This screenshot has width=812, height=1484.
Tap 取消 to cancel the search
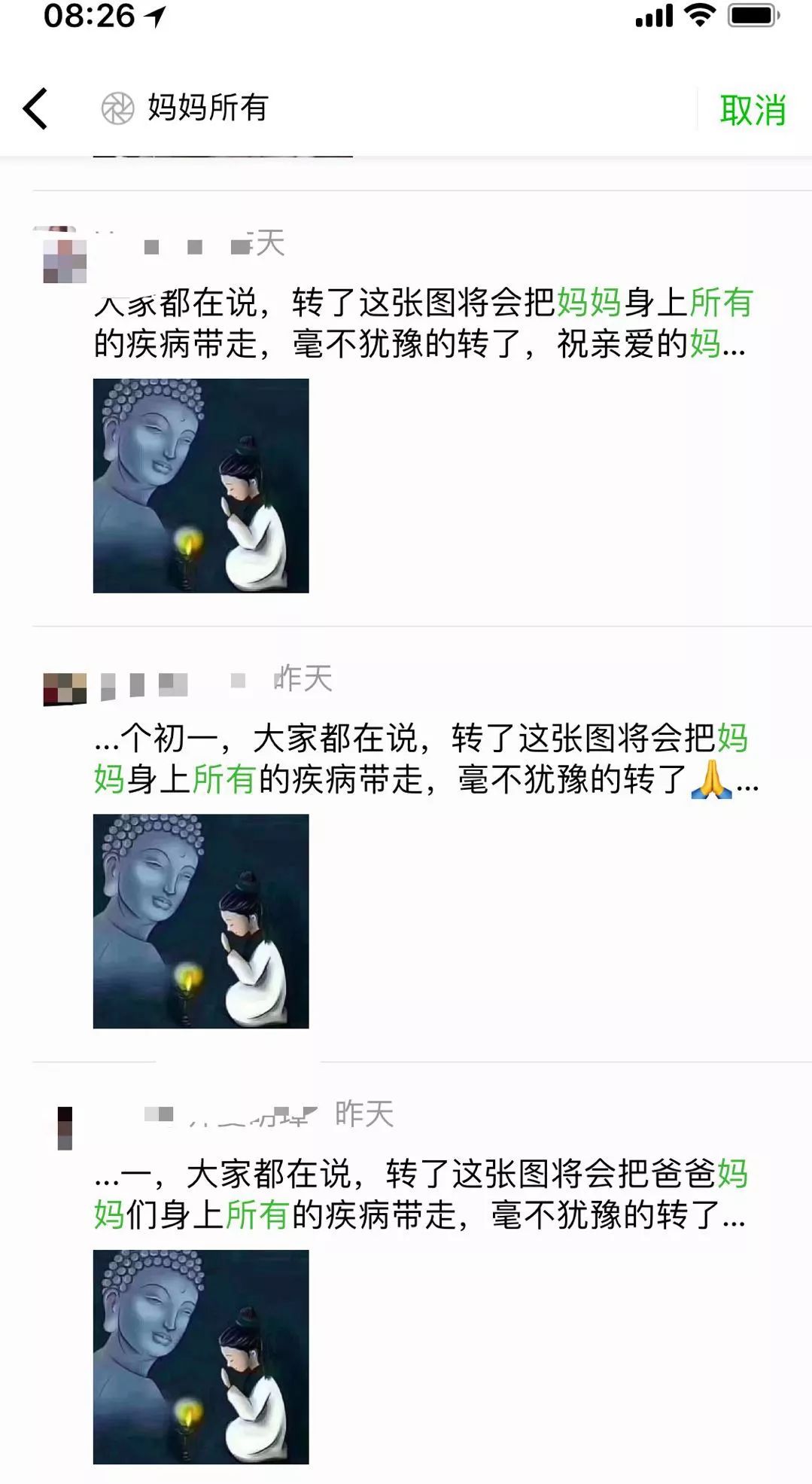[x=752, y=110]
